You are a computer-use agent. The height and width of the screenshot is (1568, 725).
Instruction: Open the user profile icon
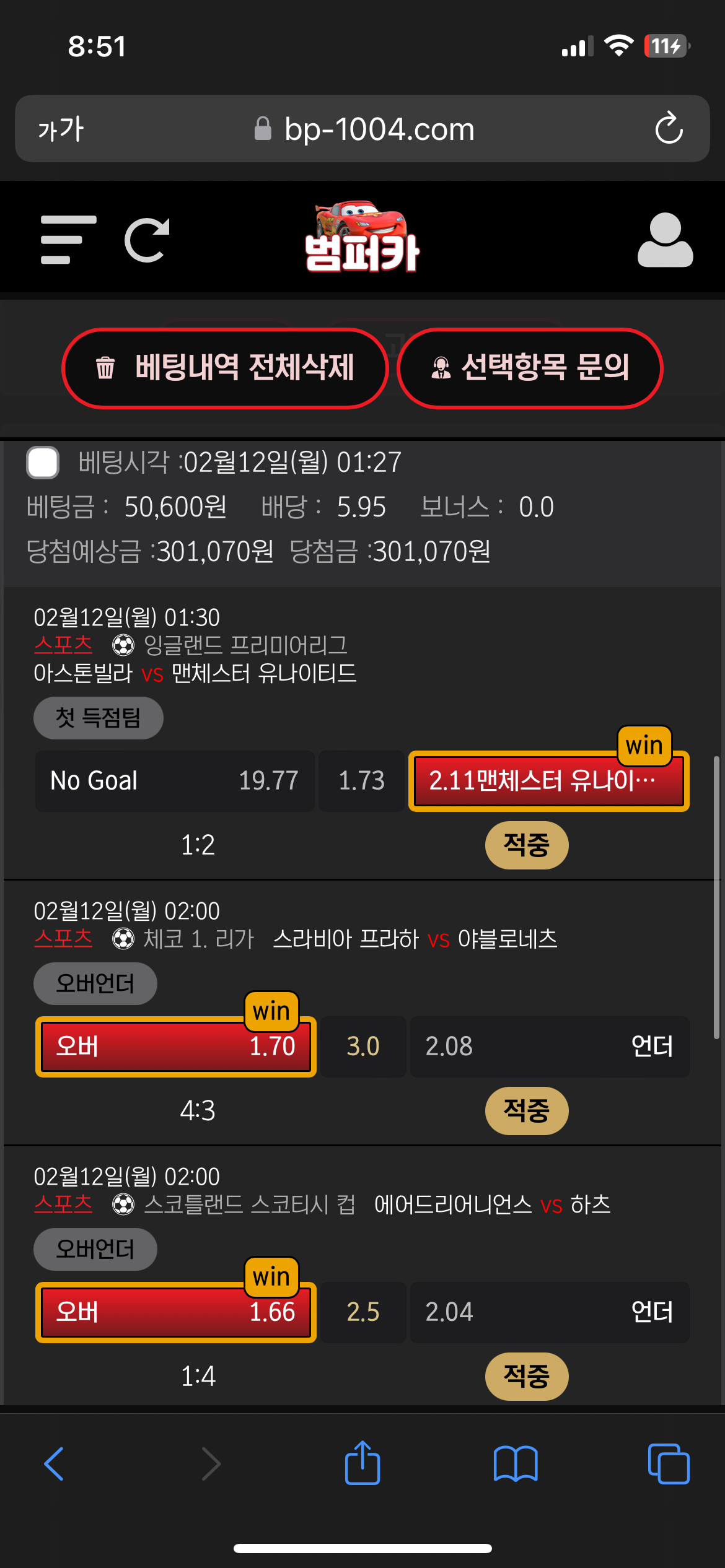tap(665, 240)
